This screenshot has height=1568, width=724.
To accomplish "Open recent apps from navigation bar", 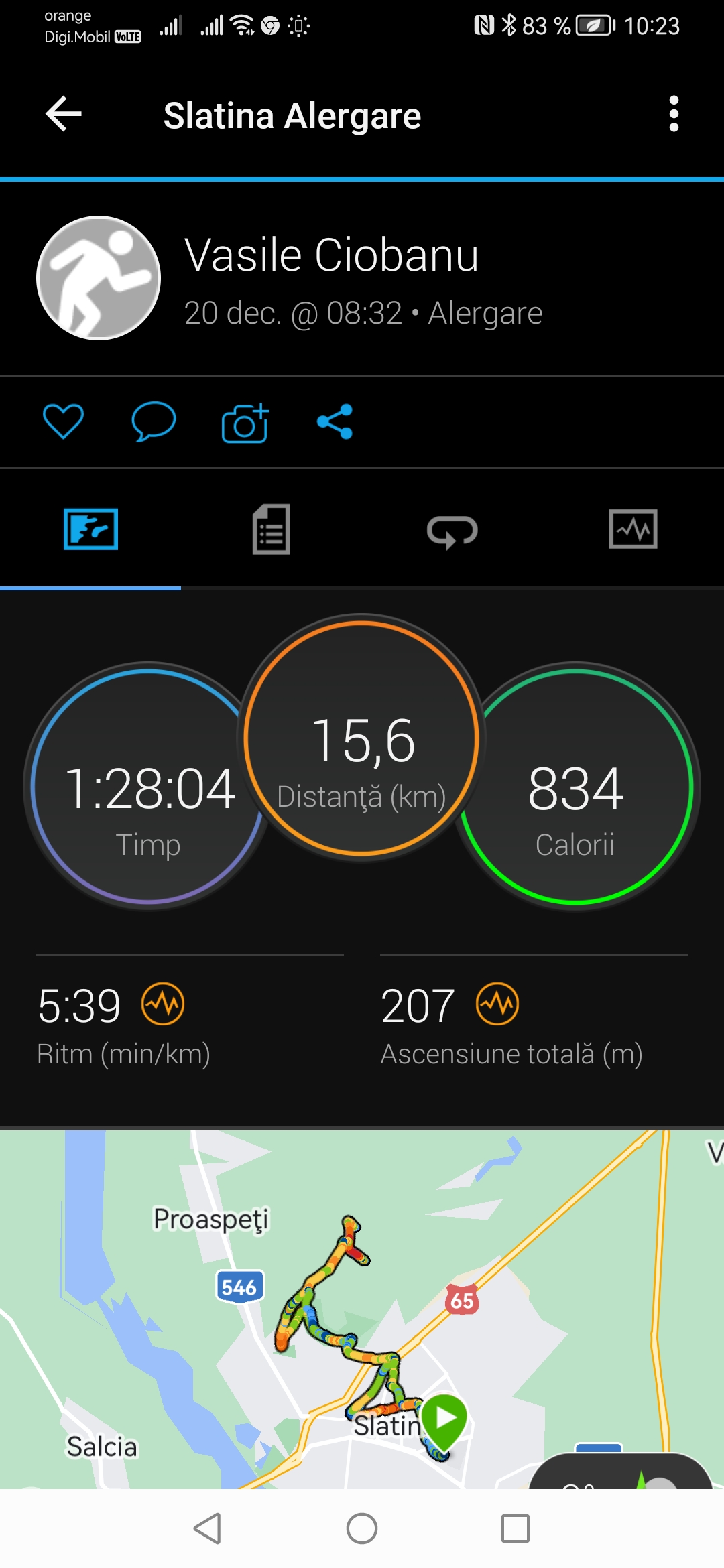I will point(516,1528).
